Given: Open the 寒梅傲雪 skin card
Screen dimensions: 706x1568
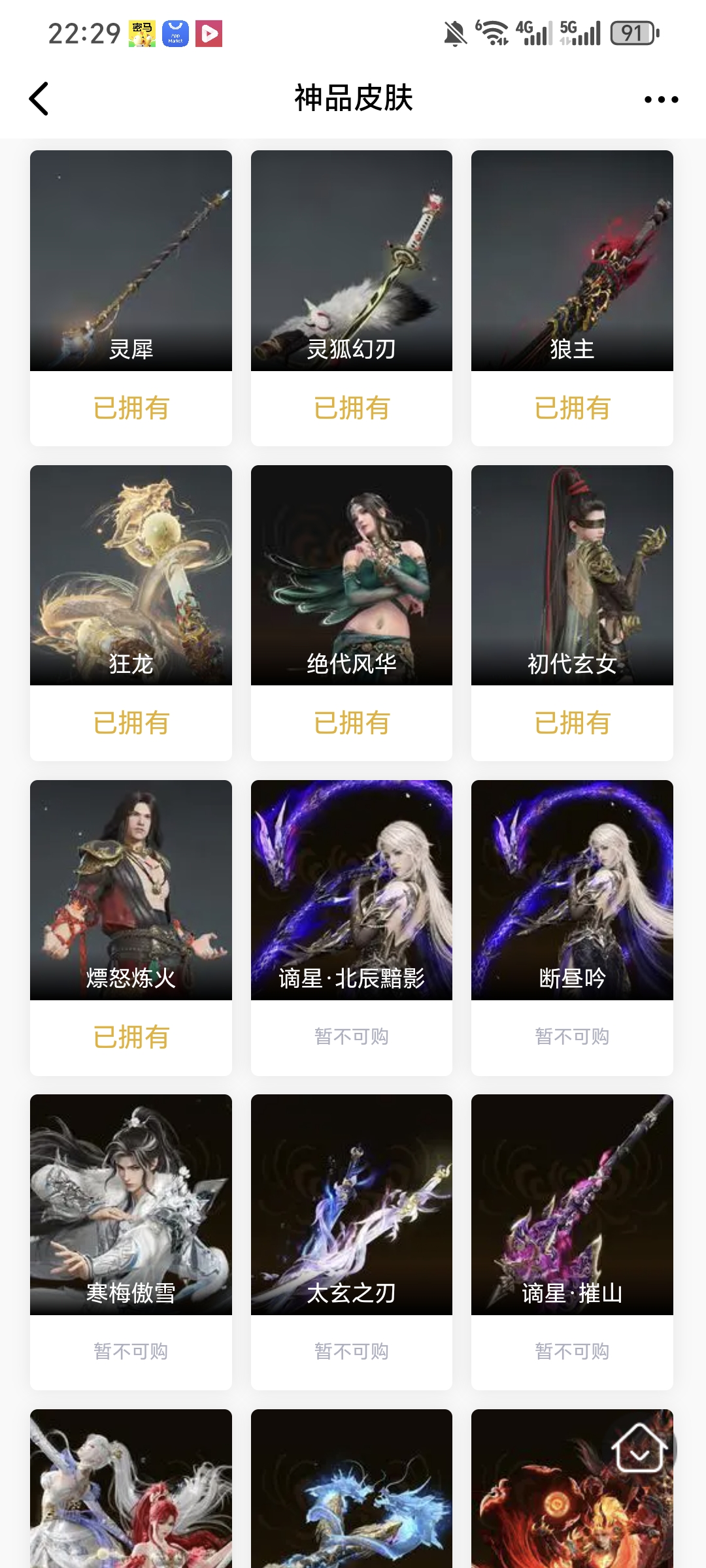Looking at the screenshot, I should point(131,1205).
